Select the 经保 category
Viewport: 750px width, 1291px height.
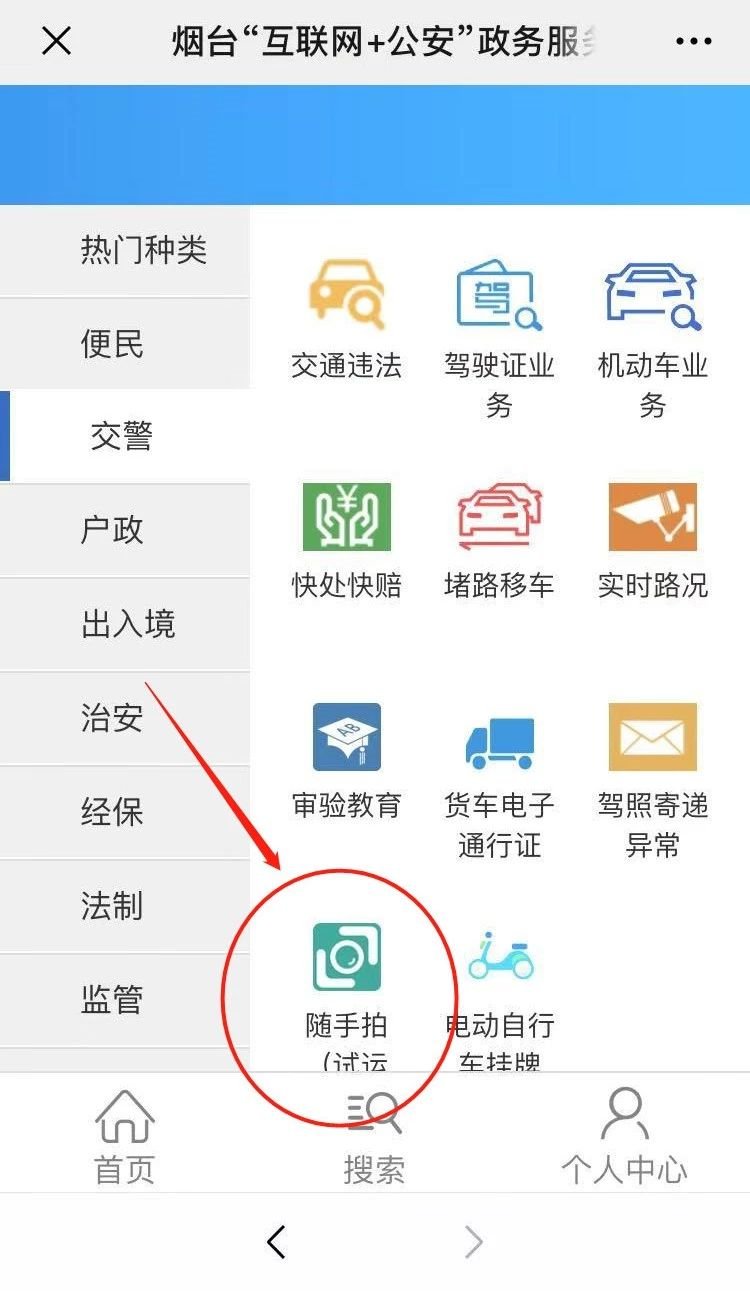112,811
